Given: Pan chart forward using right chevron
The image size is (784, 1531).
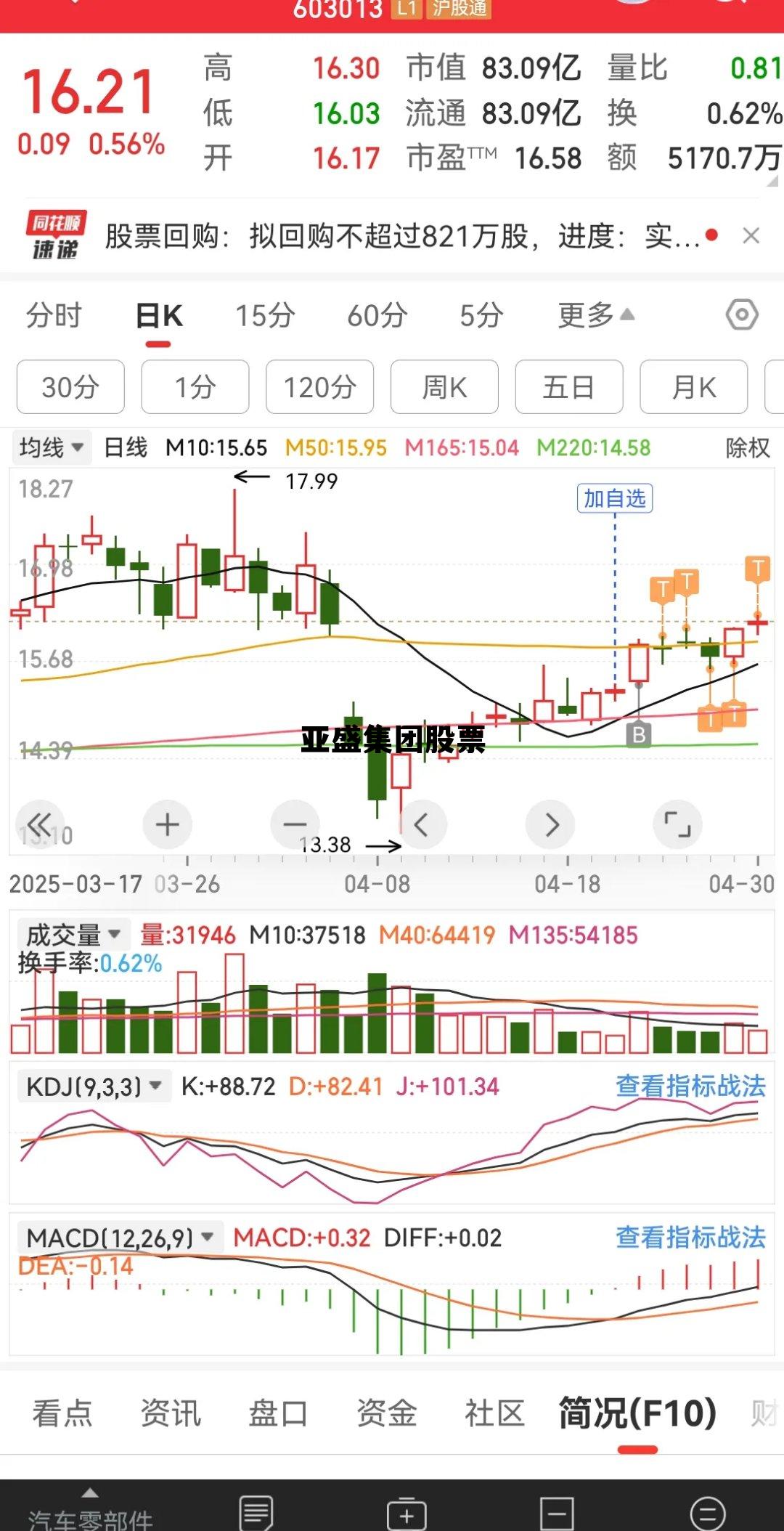Looking at the screenshot, I should tap(550, 824).
